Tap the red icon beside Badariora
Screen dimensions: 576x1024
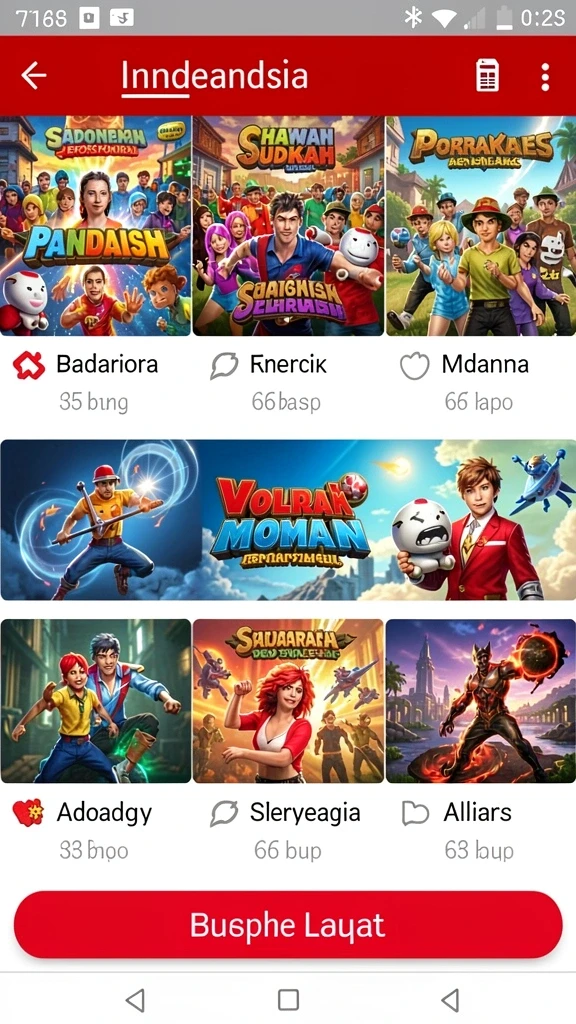(x=29, y=366)
